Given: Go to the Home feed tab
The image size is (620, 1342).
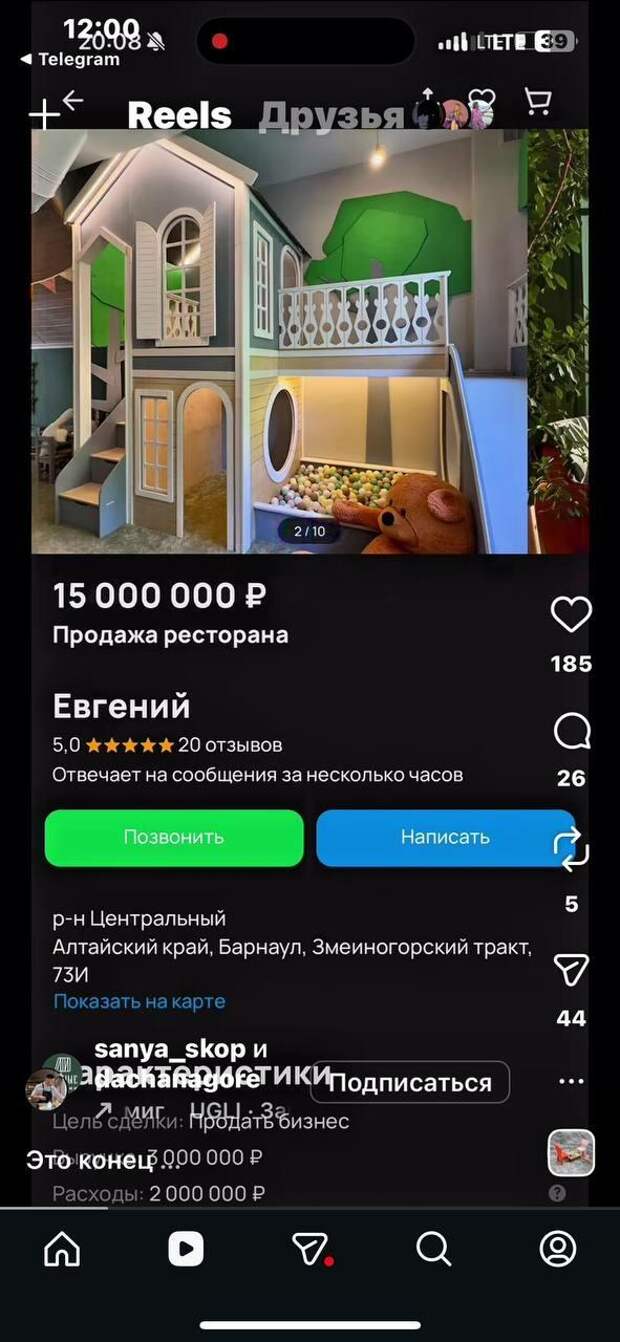Looking at the screenshot, I should 62,1248.
